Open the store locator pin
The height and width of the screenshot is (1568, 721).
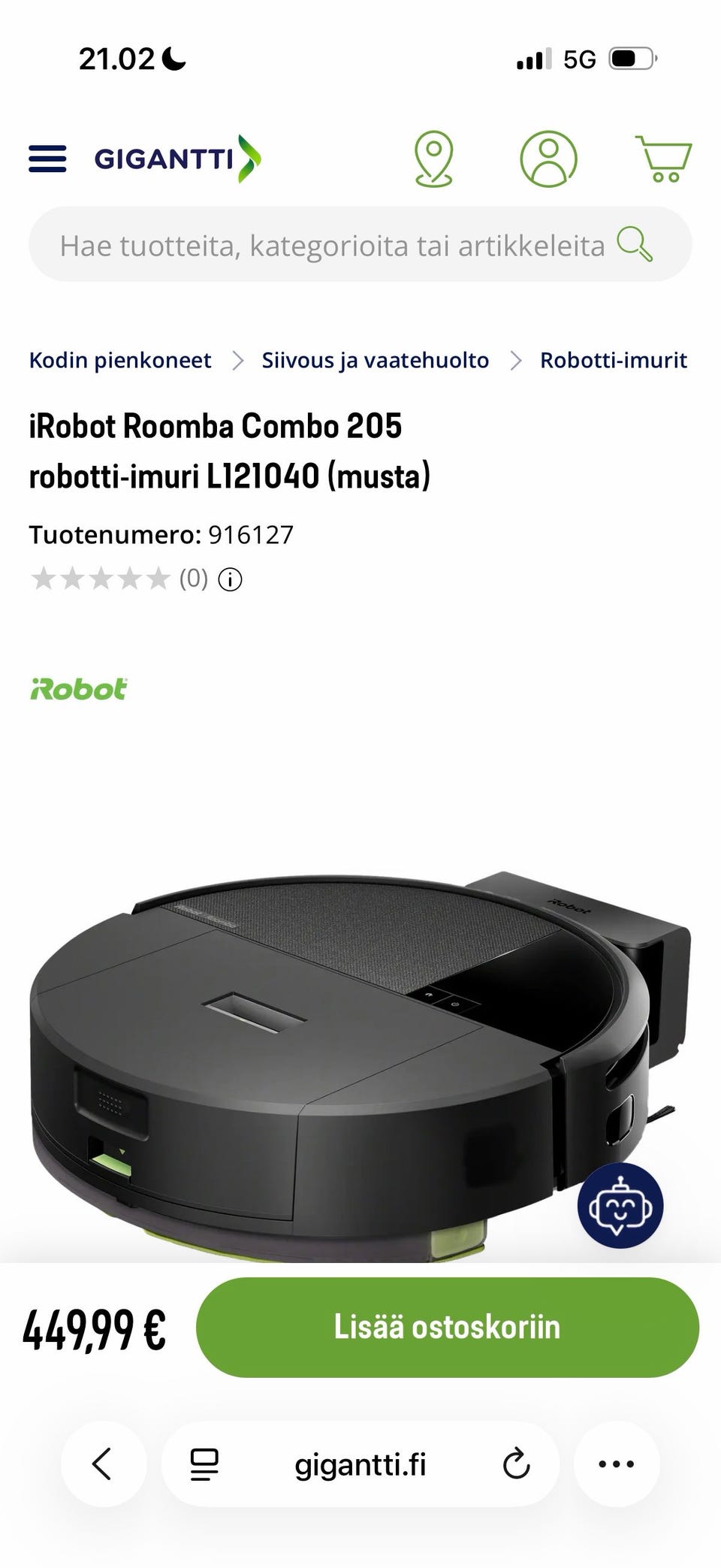tap(434, 159)
